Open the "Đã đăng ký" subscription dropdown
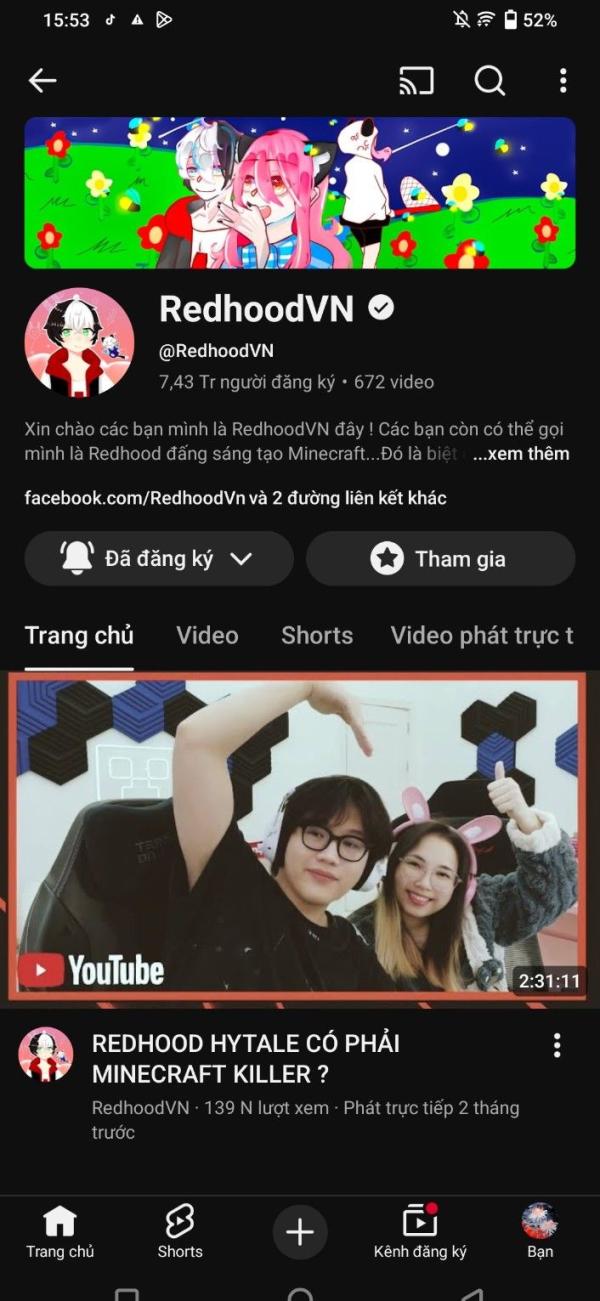Viewport: 600px width, 1301px height. 159,559
